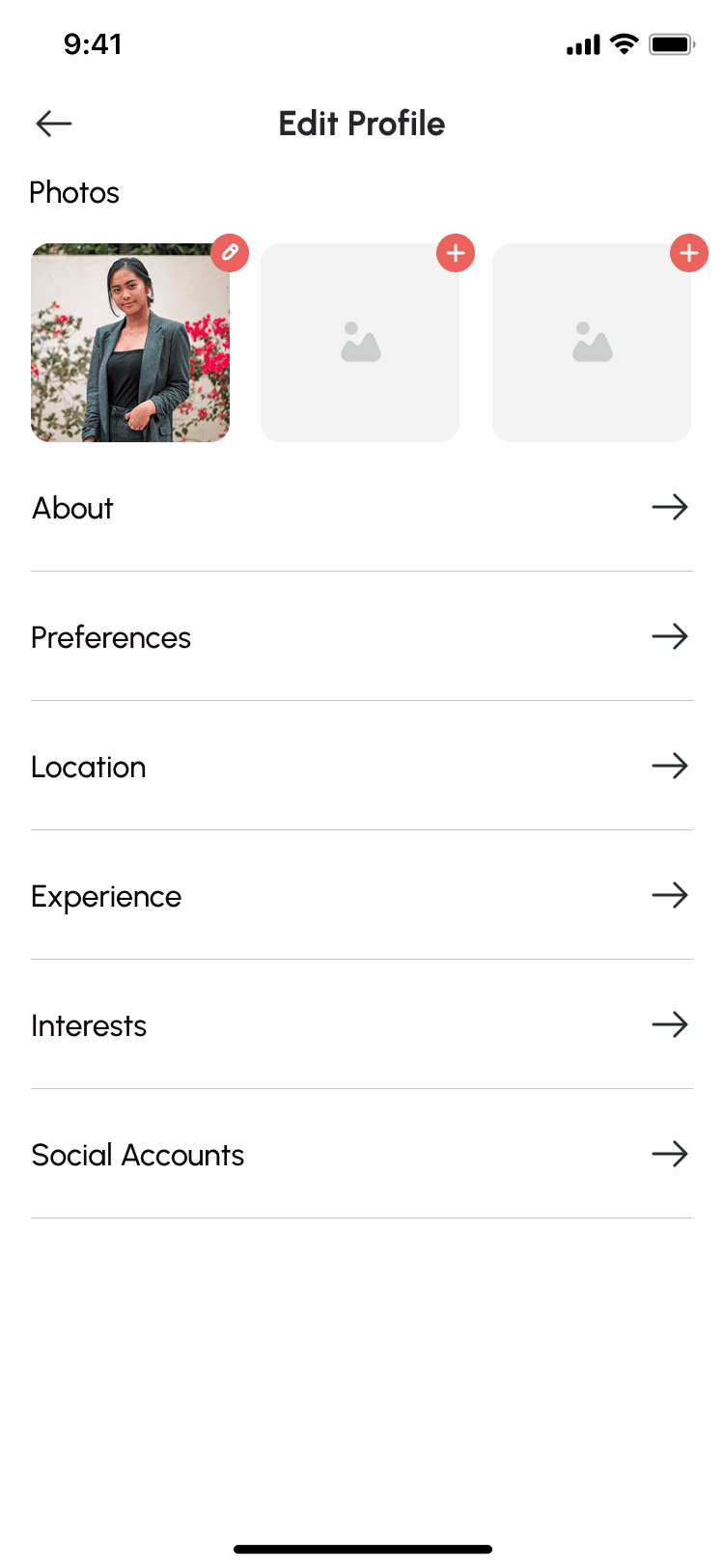Add a photo to the last slot
This screenshot has width=724, height=1568.
point(688,253)
